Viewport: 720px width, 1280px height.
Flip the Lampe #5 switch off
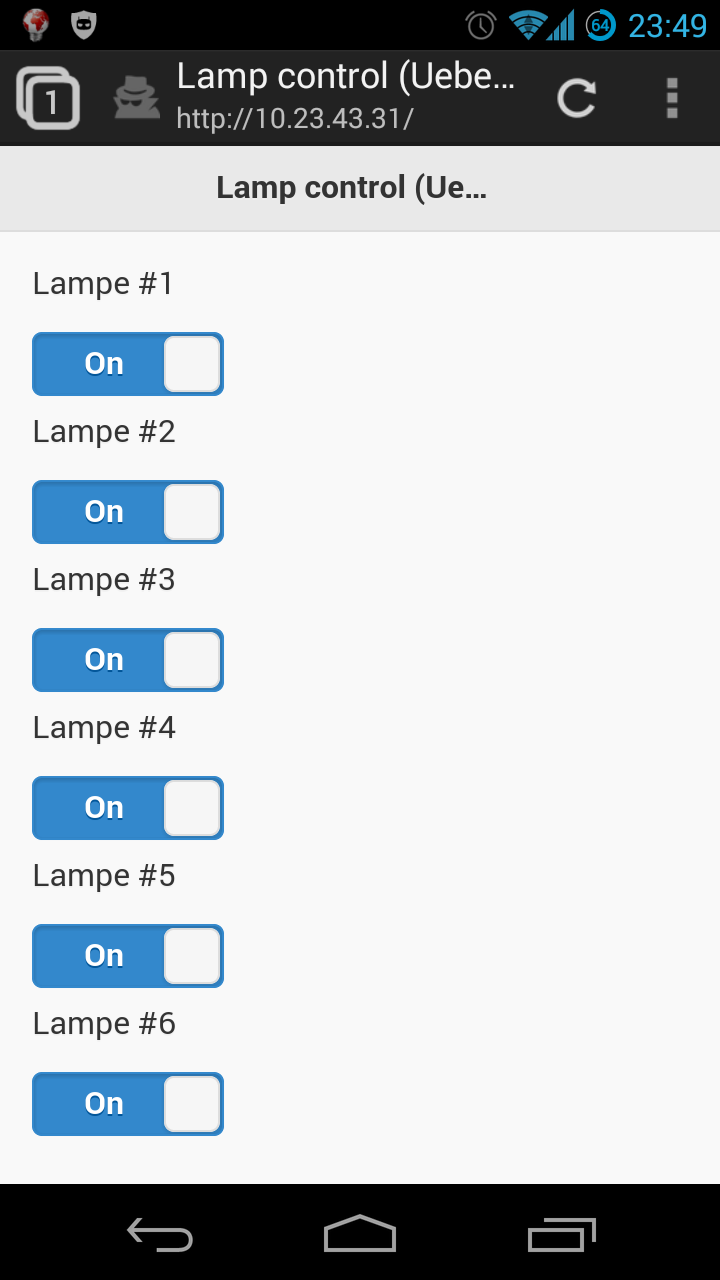coord(128,956)
